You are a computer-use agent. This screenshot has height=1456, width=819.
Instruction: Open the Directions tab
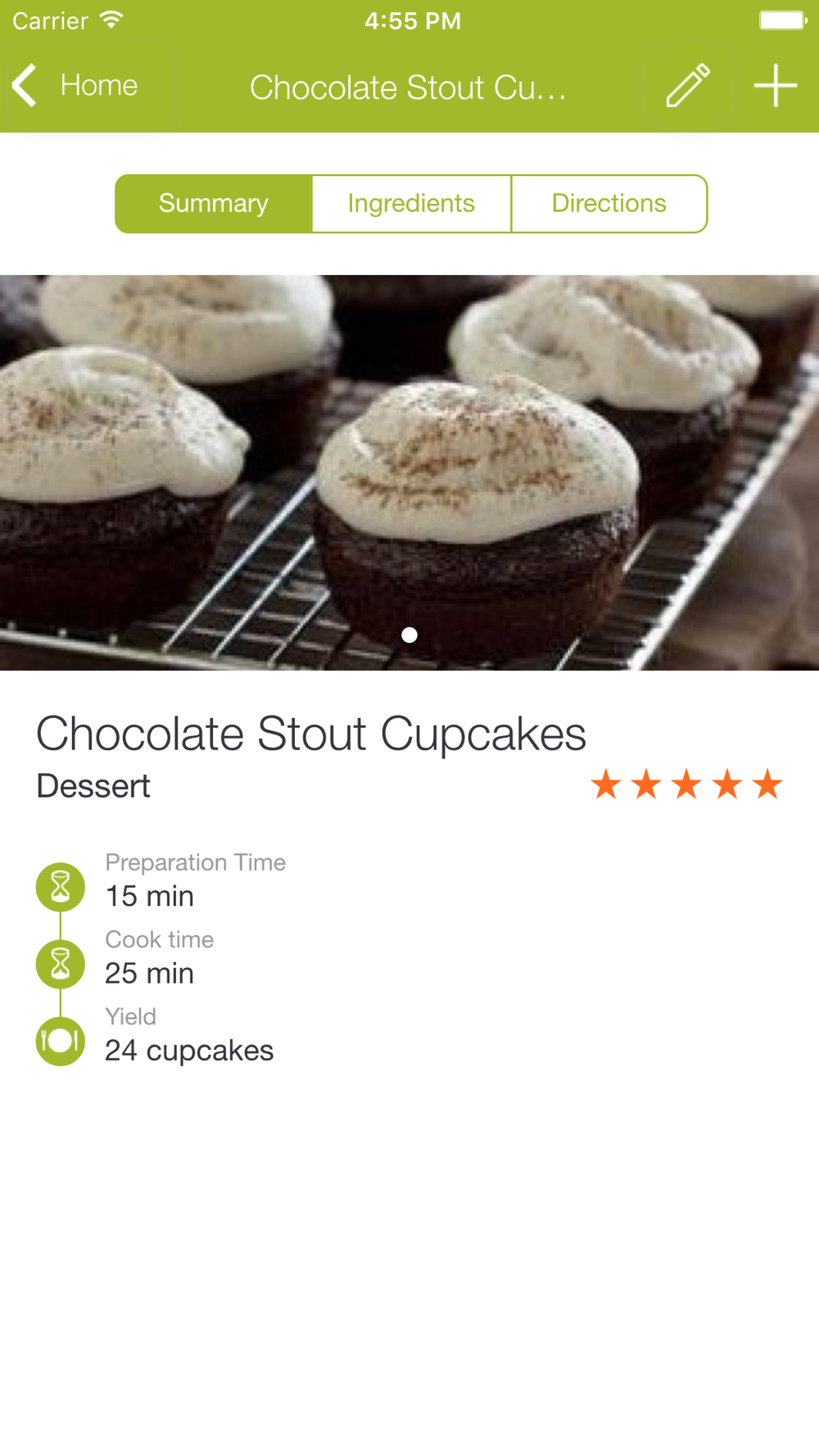point(609,203)
